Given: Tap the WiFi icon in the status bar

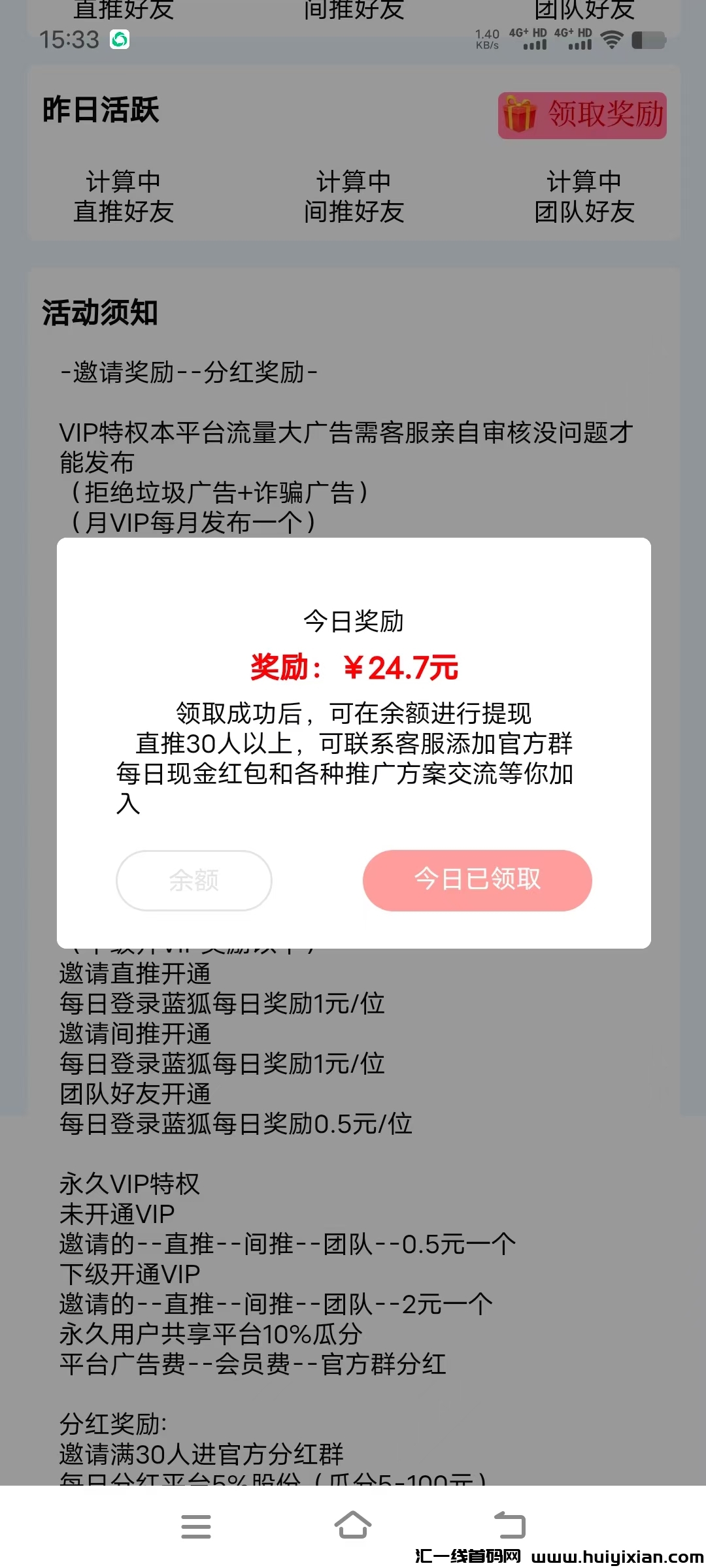Looking at the screenshot, I should 612,40.
